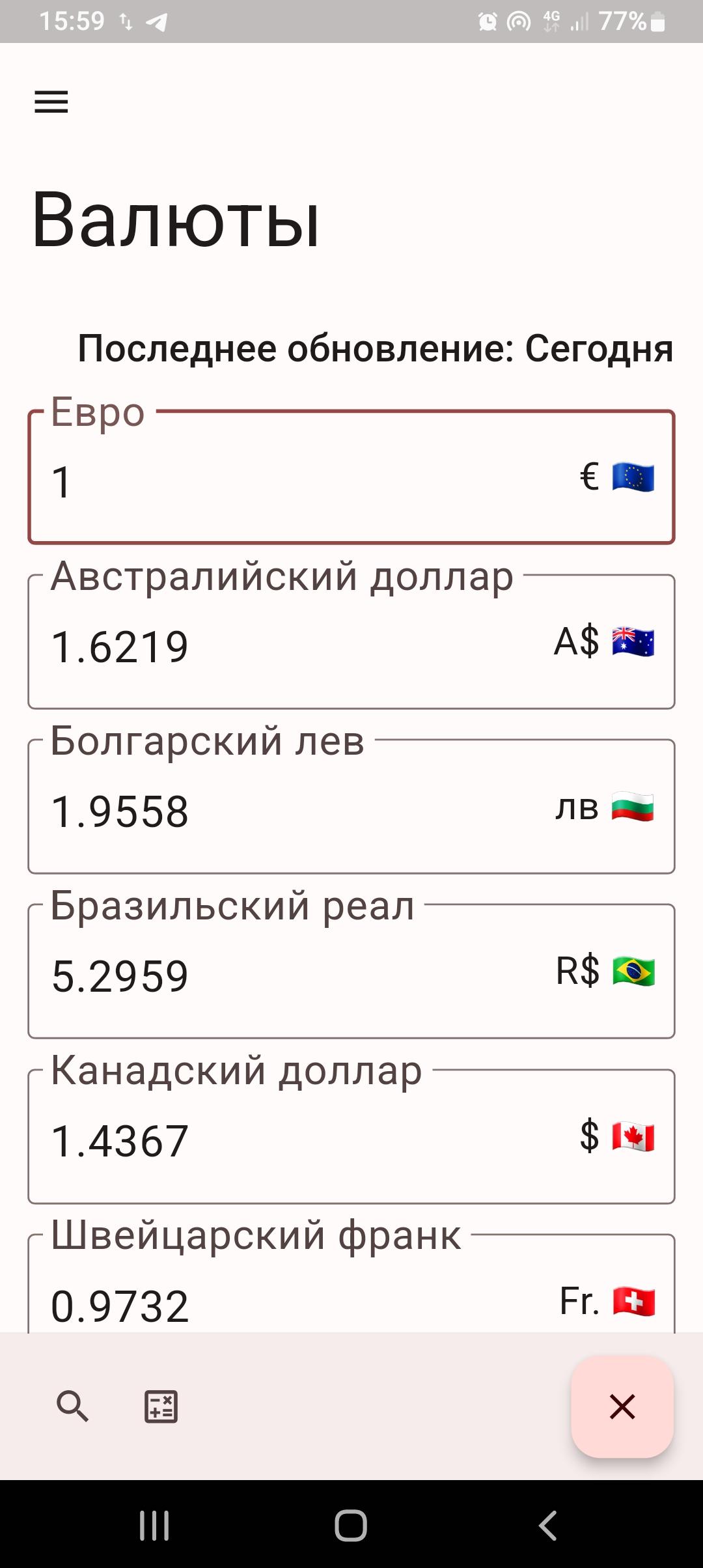Open the currency search magnifier
This screenshot has width=703, height=1568.
point(72,1407)
